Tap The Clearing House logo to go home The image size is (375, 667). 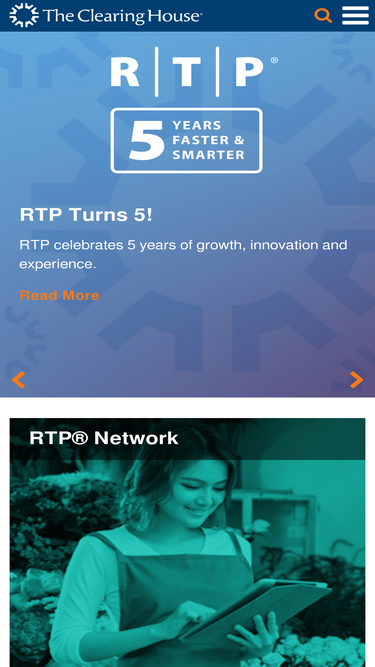click(106, 15)
